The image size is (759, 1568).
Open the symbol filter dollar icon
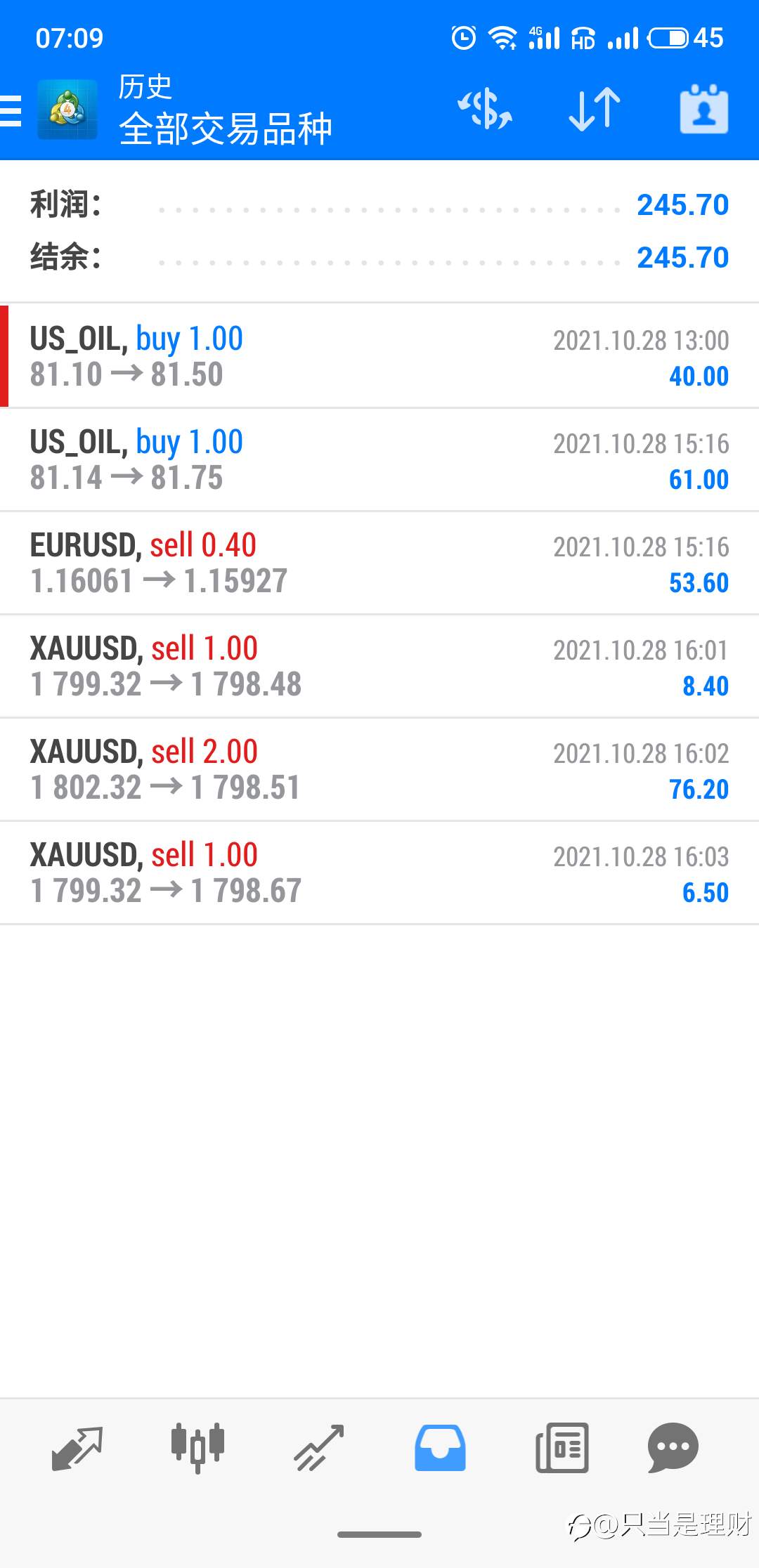coord(485,110)
